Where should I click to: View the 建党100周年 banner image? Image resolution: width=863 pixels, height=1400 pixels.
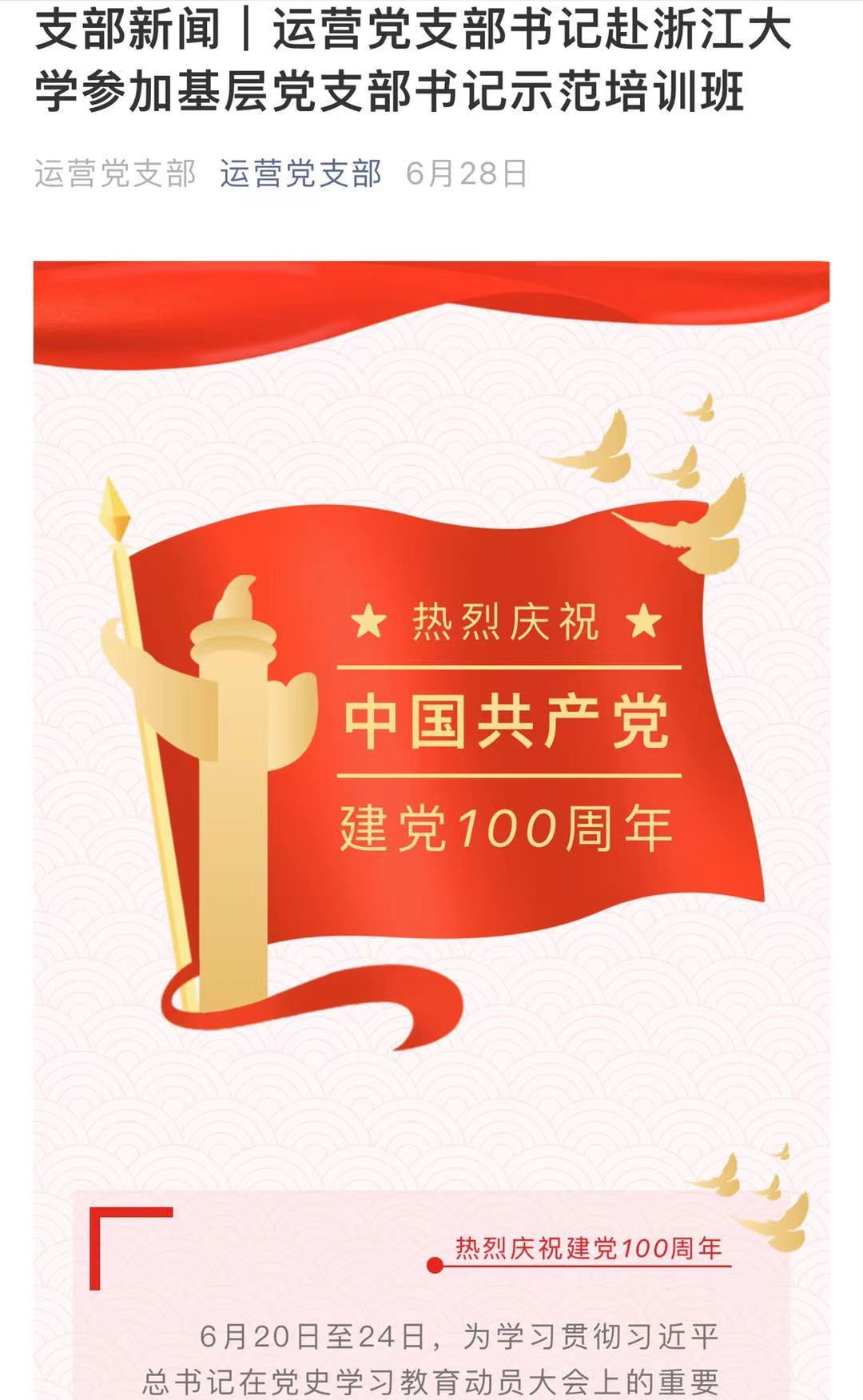[431, 719]
